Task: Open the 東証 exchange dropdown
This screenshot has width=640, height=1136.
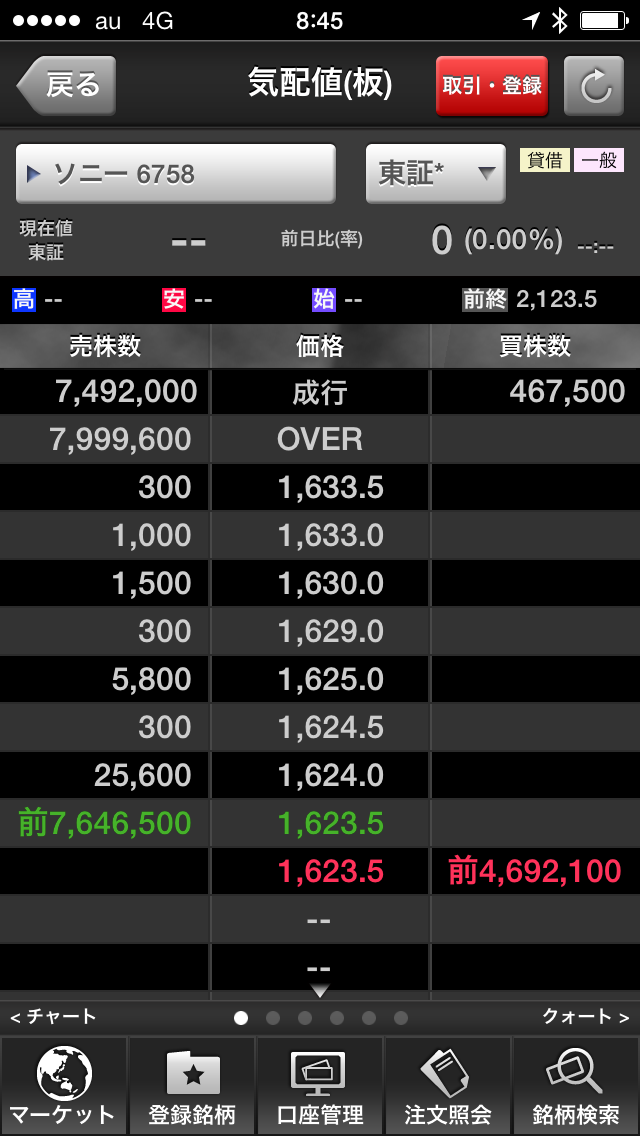Action: click(435, 174)
